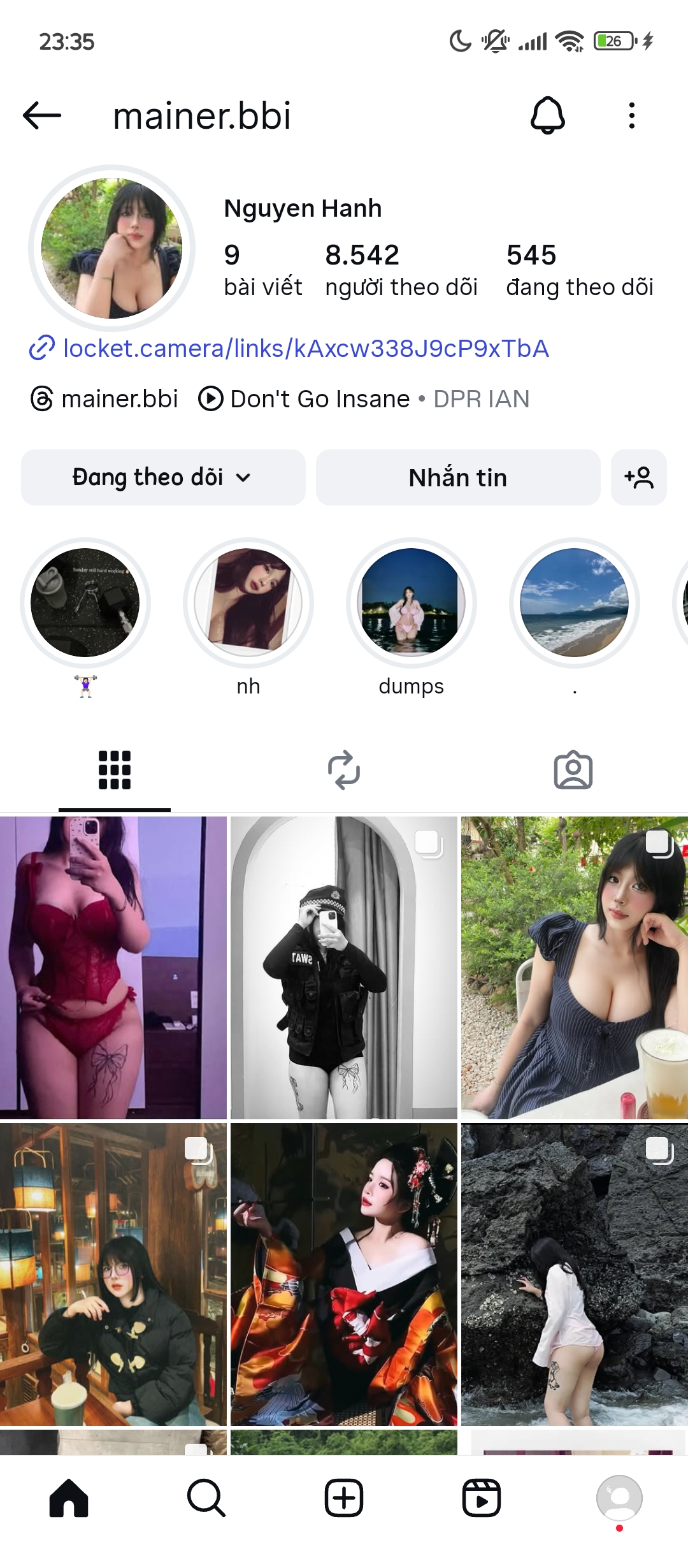The width and height of the screenshot is (688, 1568).
Task: Go to the home feed
Action: [x=69, y=1498]
